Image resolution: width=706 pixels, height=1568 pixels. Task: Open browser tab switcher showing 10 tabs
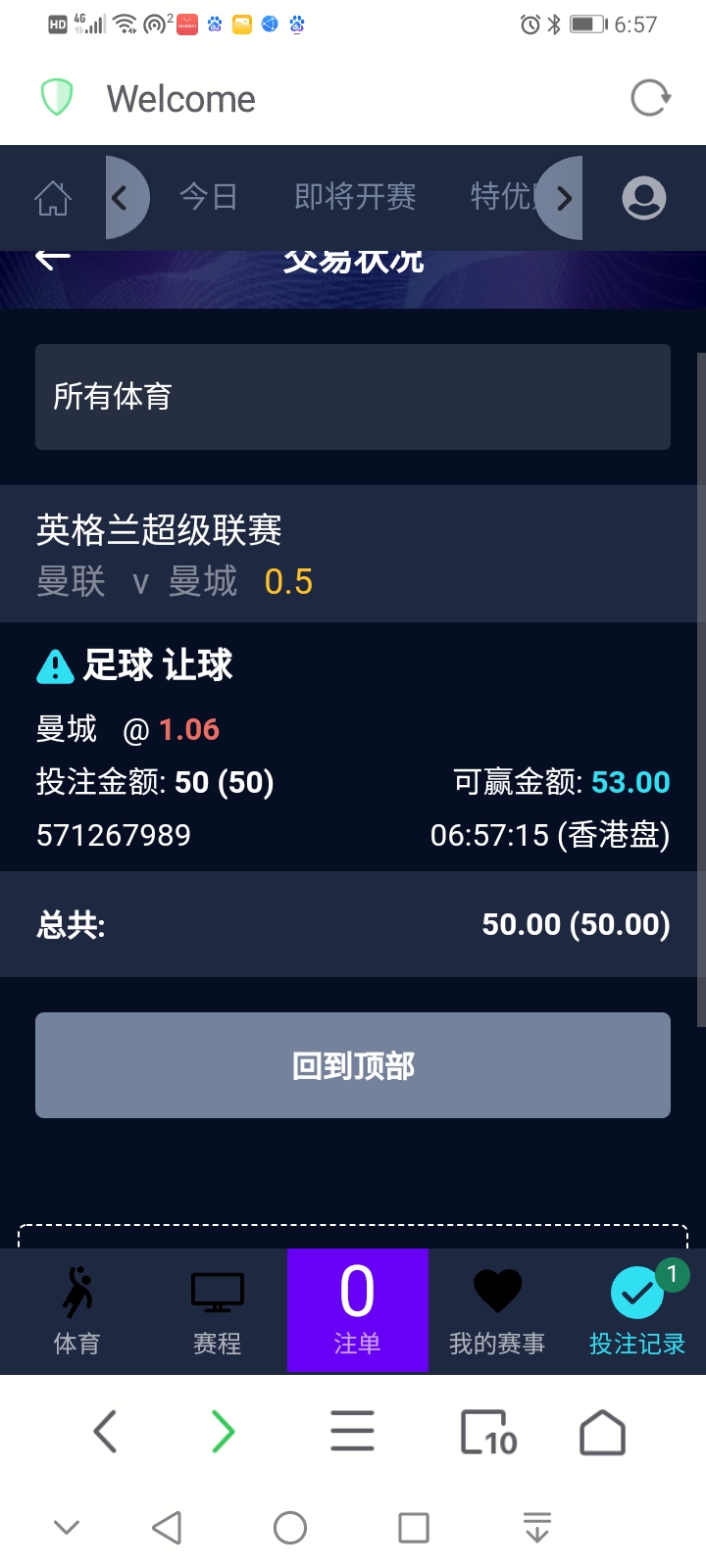coord(487,1431)
